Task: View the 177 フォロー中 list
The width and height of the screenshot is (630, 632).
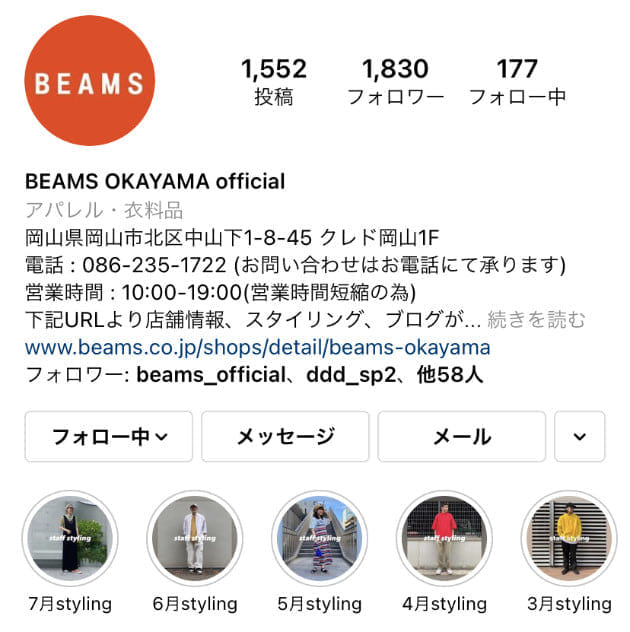Action: pos(517,82)
